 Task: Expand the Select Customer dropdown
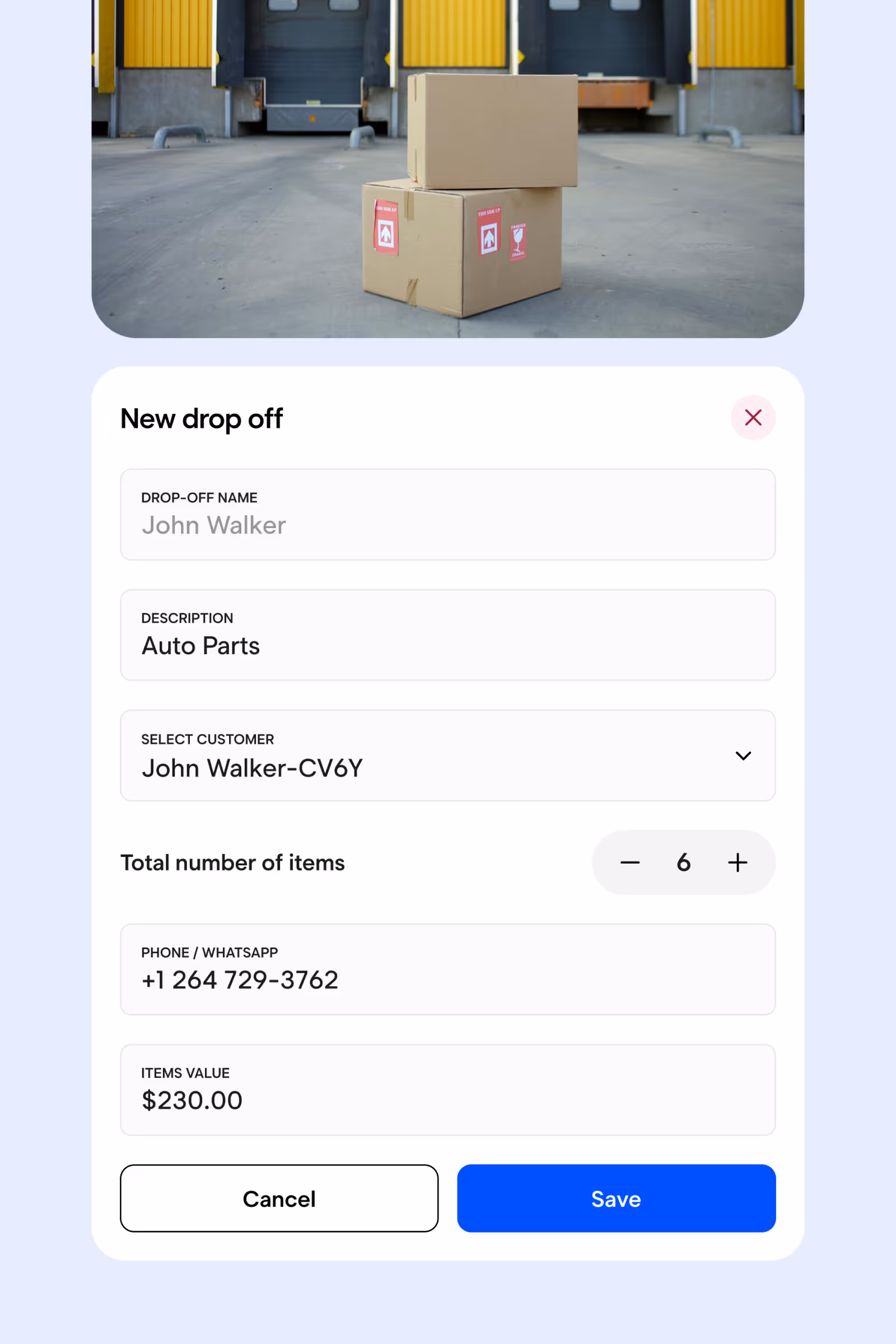click(x=743, y=755)
